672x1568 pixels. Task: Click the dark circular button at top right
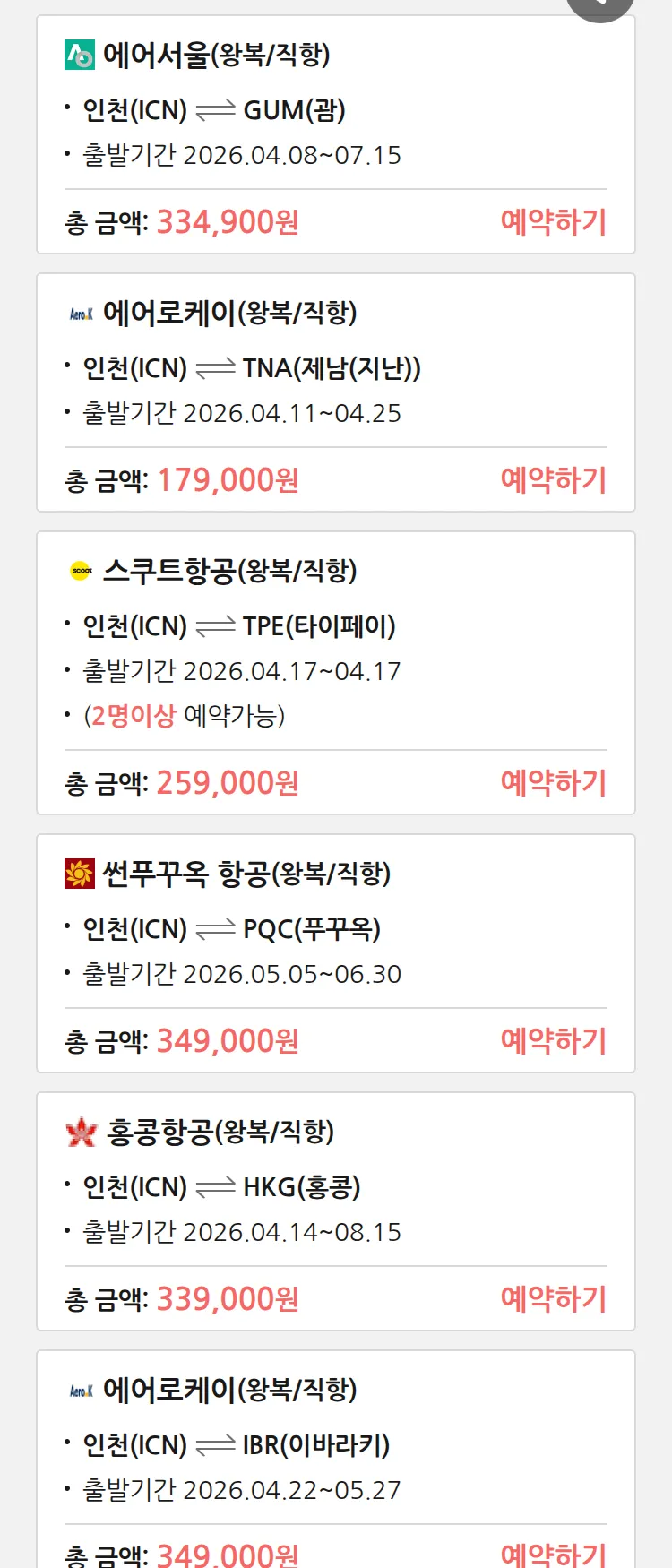coord(599,5)
